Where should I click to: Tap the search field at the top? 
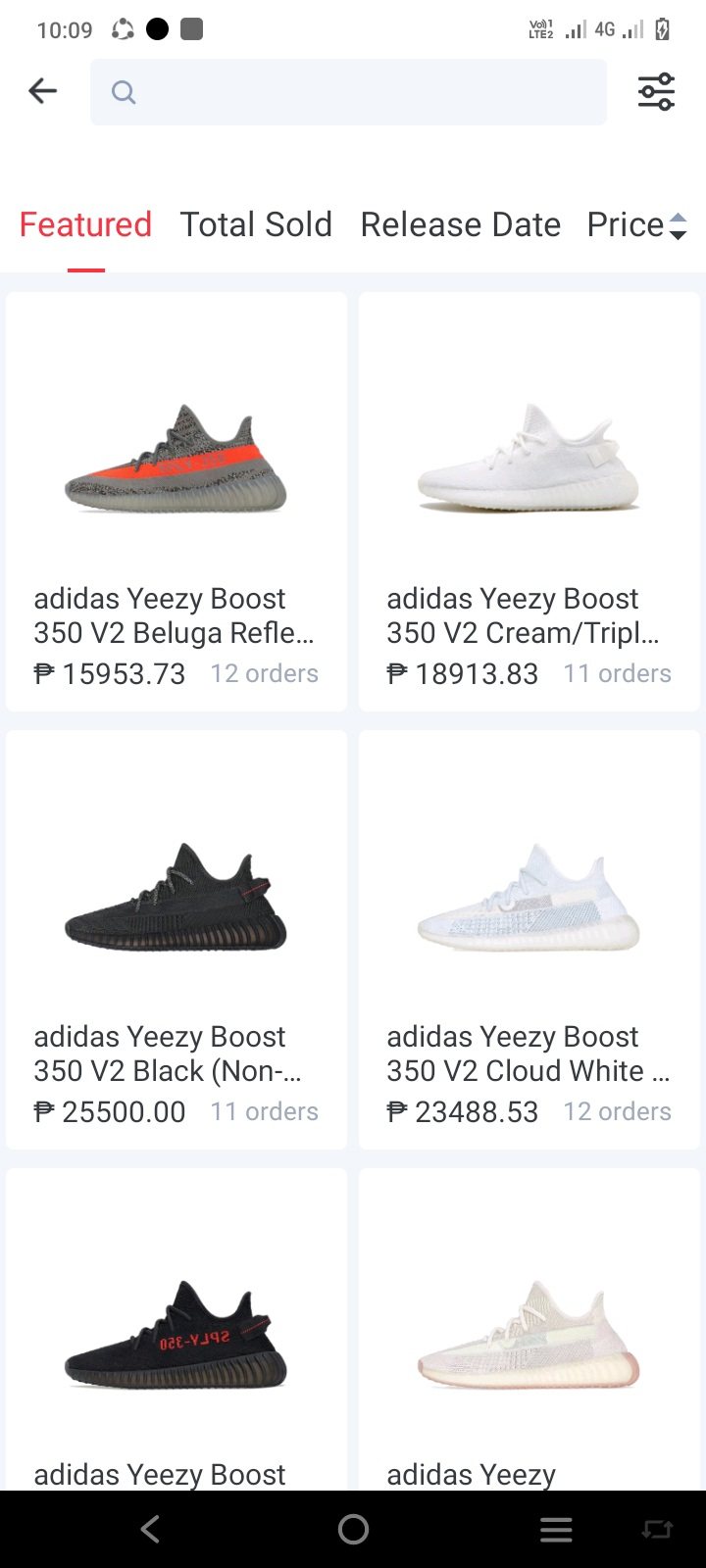tap(348, 92)
